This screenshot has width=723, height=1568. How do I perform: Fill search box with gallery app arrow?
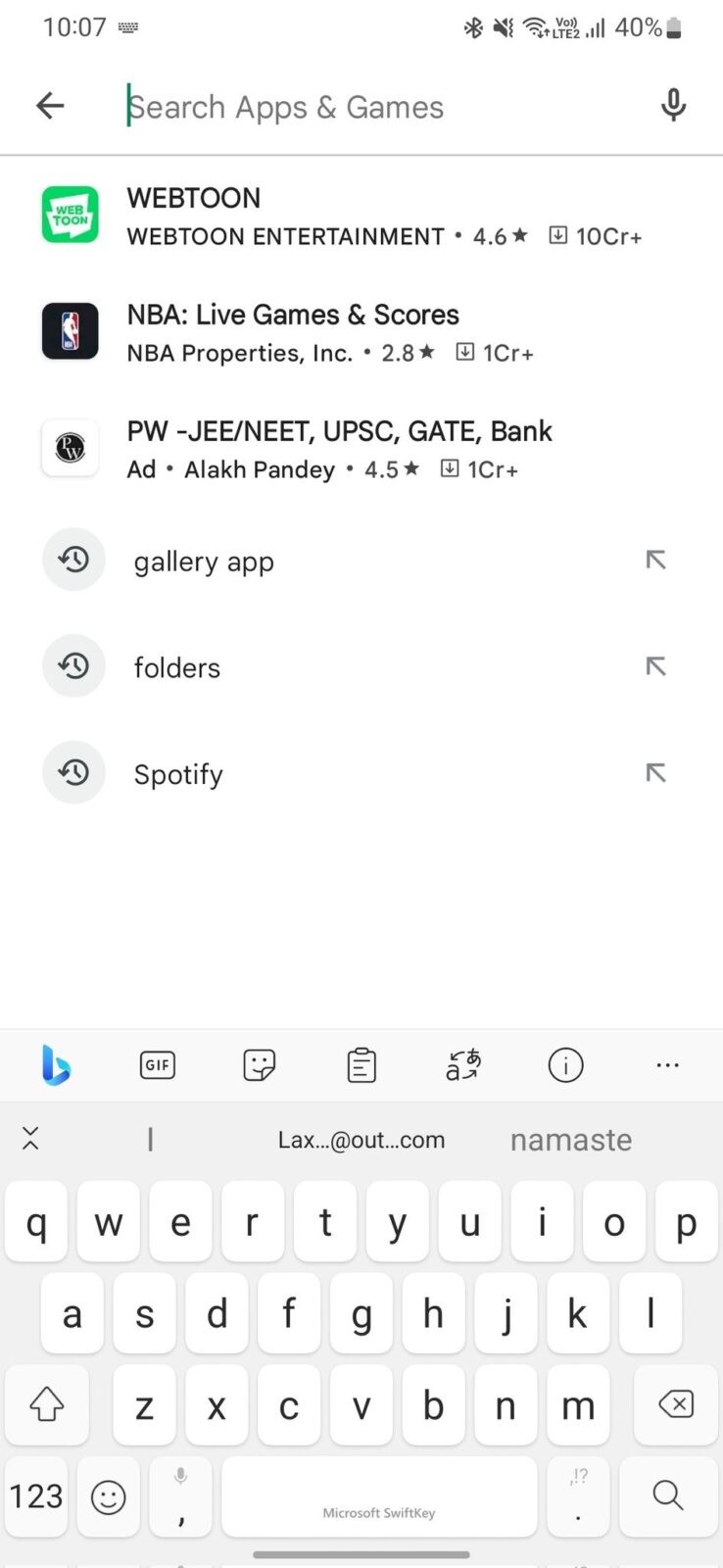pos(655,560)
